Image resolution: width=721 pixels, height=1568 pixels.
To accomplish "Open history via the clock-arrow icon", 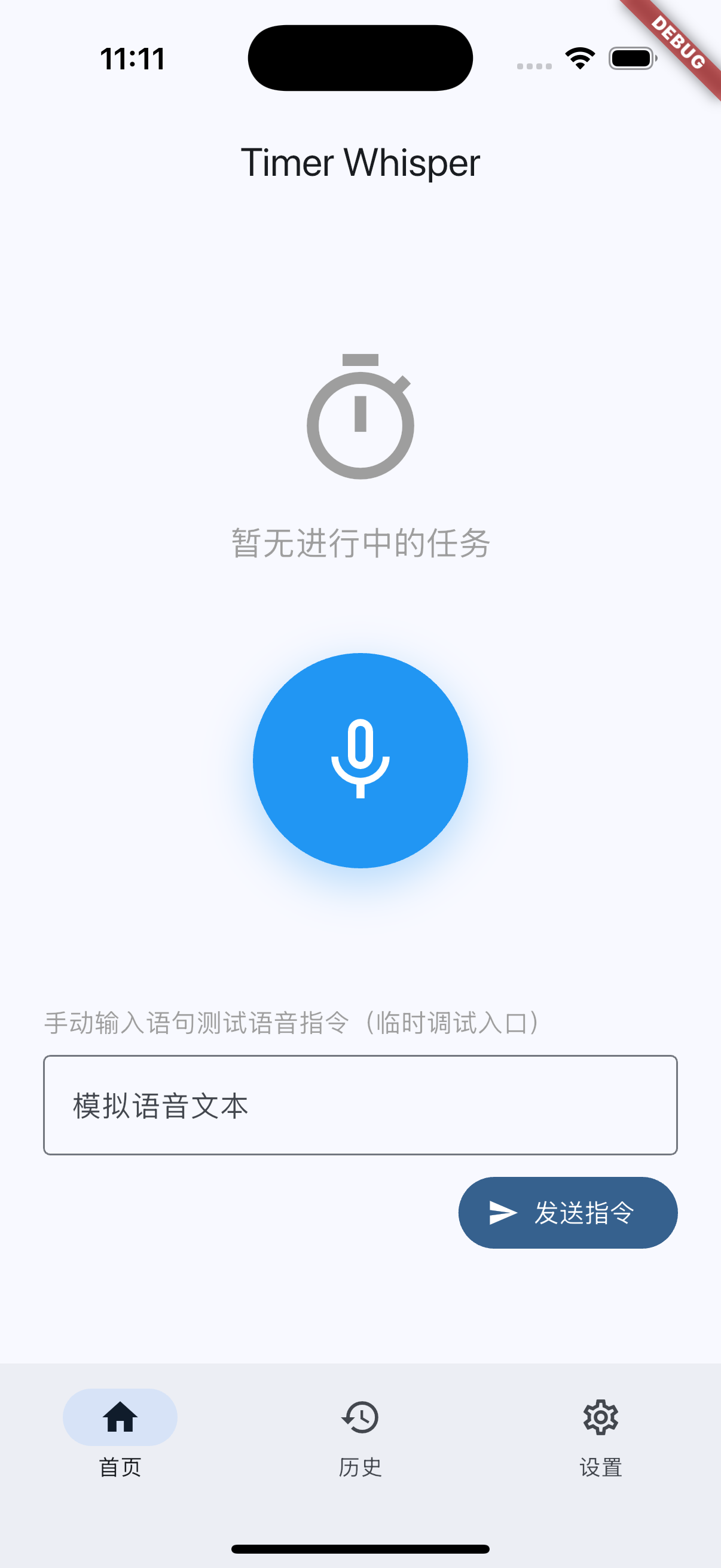I will (360, 1417).
